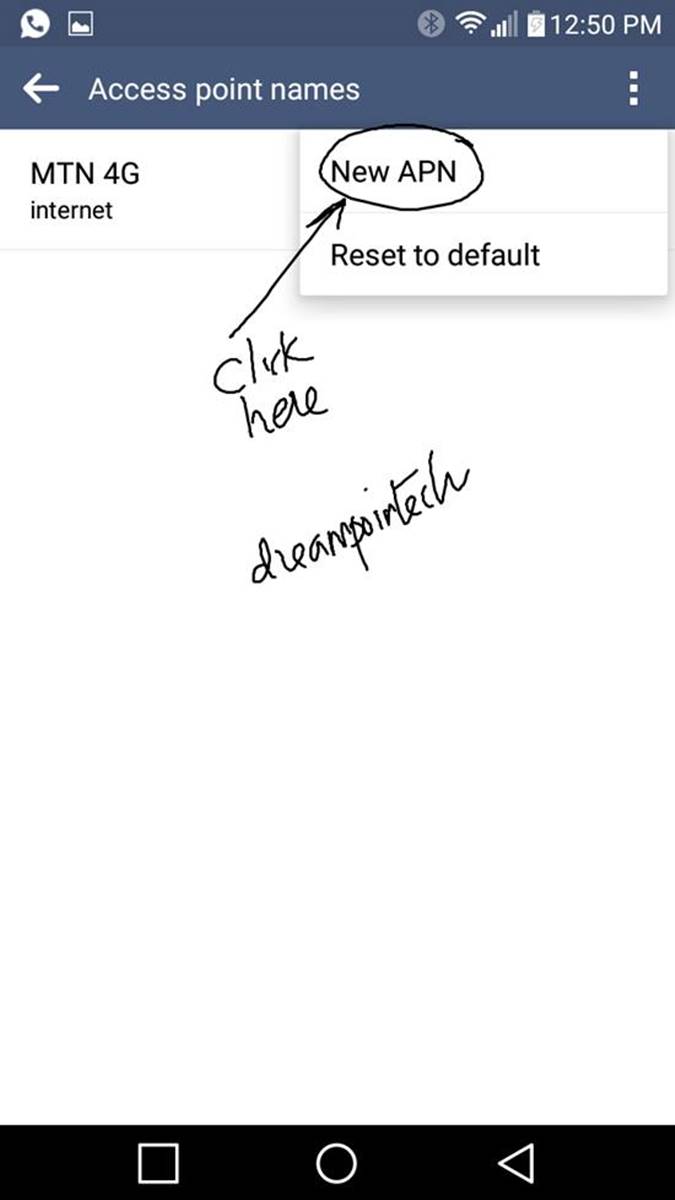Tap the home navigation button
This screenshot has width=675, height=1200.
tap(336, 1163)
